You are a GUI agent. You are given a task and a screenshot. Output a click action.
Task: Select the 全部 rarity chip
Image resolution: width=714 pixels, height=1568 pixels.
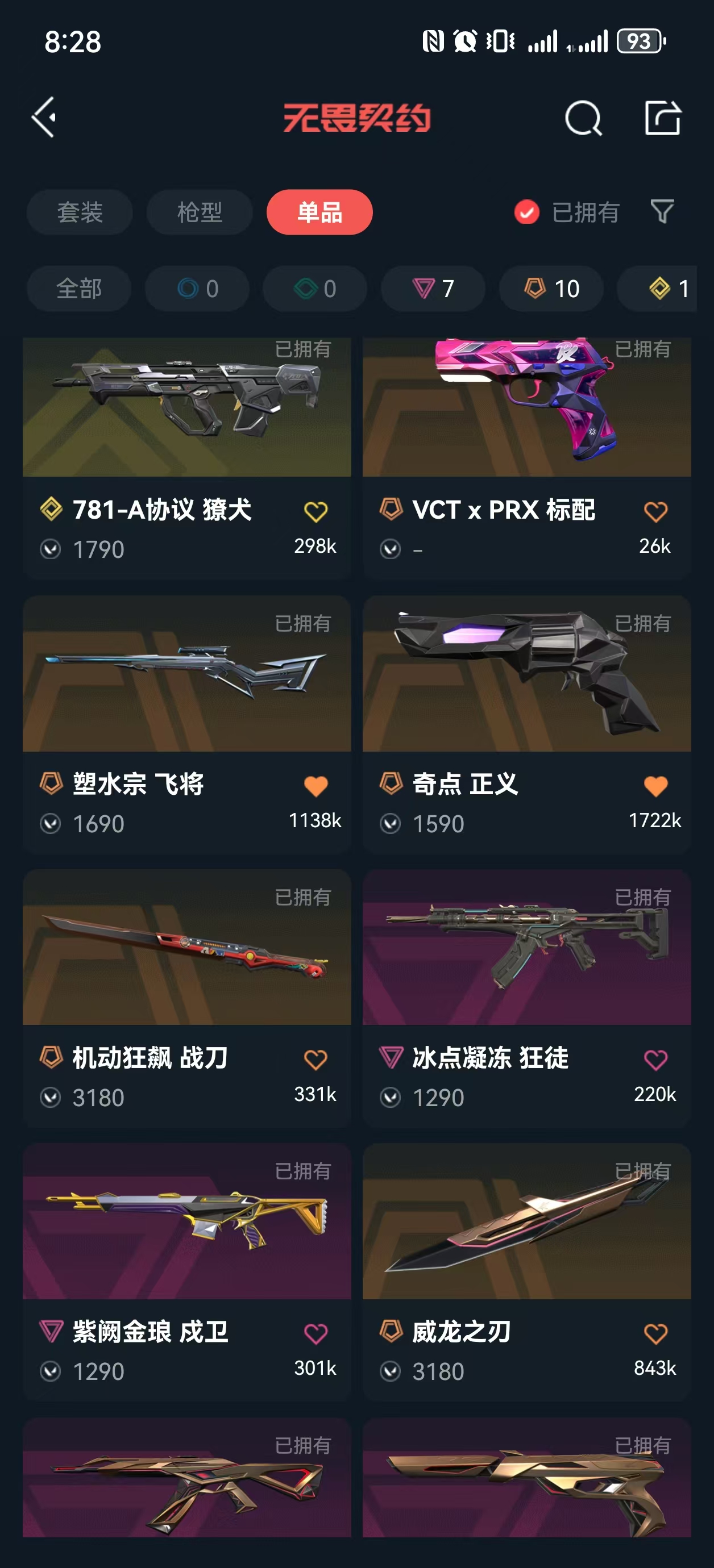[79, 289]
